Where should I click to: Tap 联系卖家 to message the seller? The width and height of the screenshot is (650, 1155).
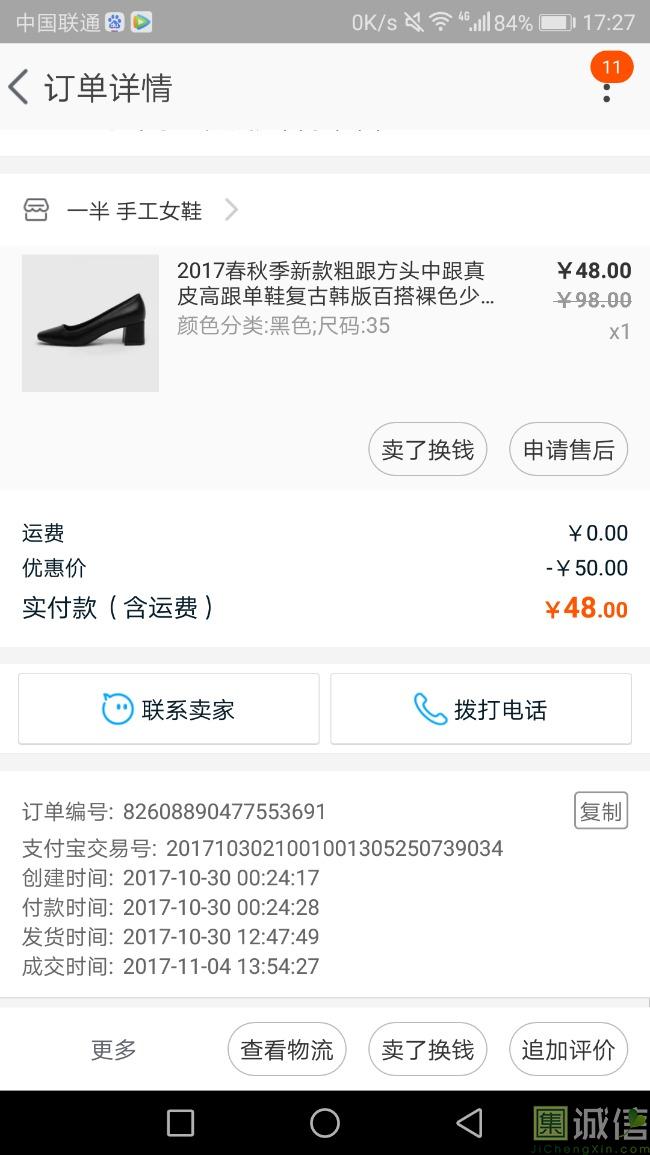click(169, 709)
